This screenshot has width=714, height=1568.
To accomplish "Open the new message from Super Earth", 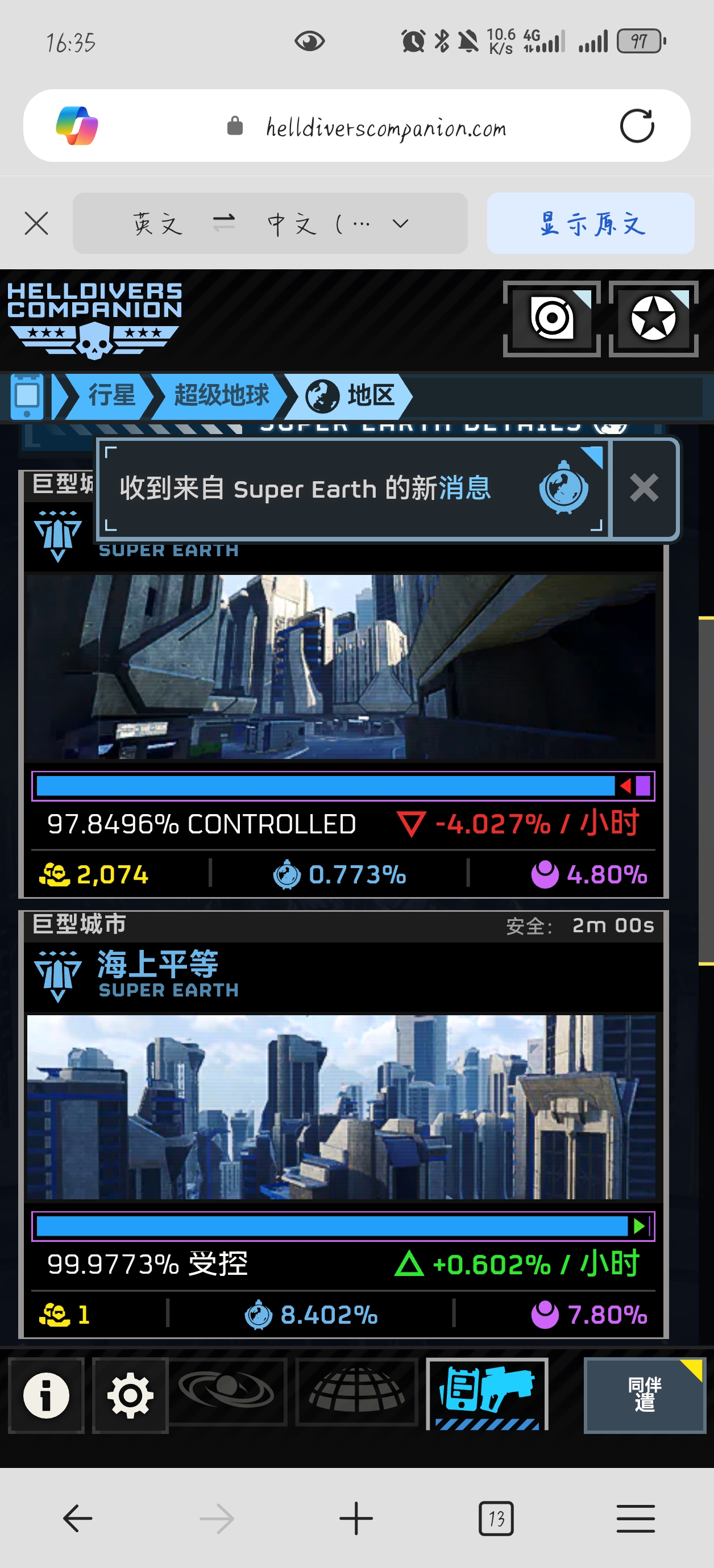I will [354, 489].
